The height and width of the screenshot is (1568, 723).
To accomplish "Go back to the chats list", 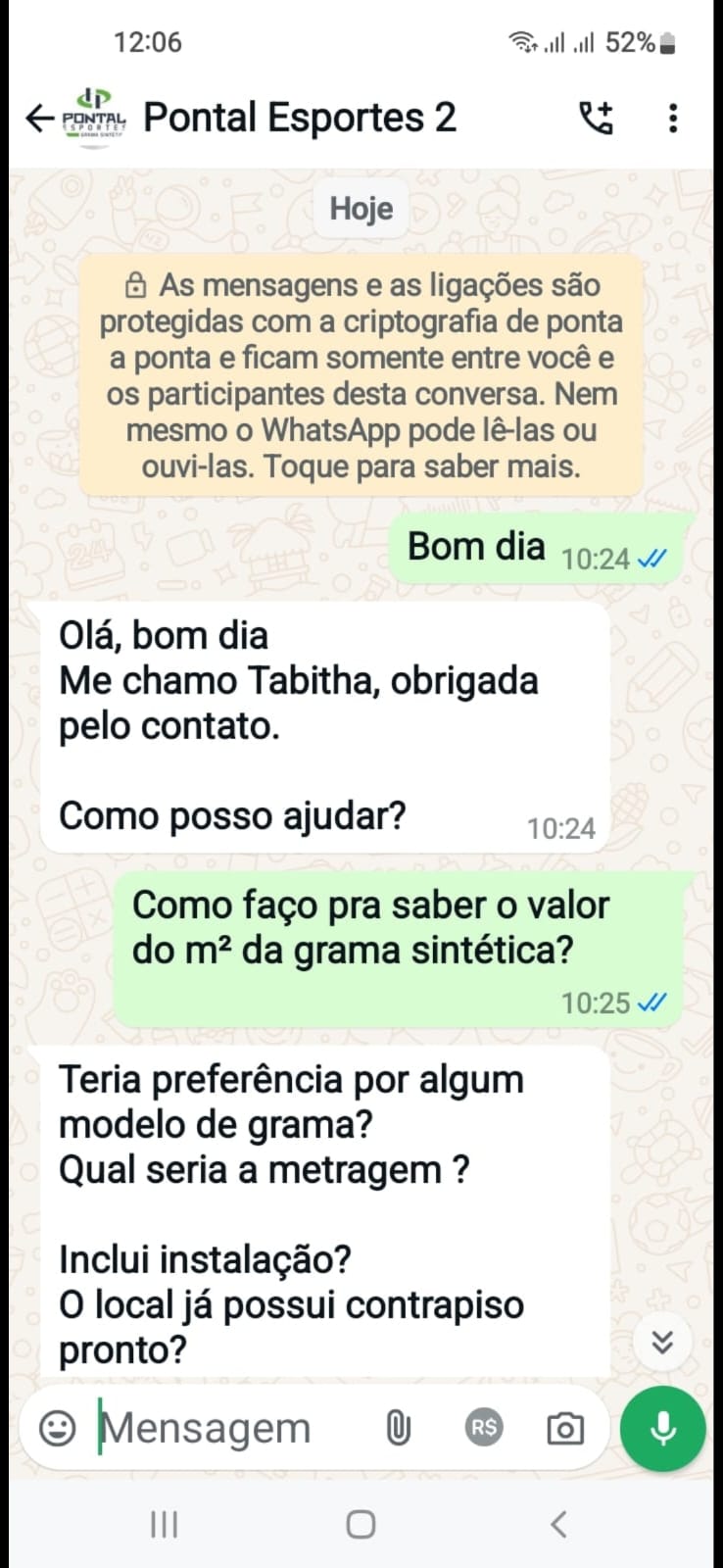I will tap(39, 119).
